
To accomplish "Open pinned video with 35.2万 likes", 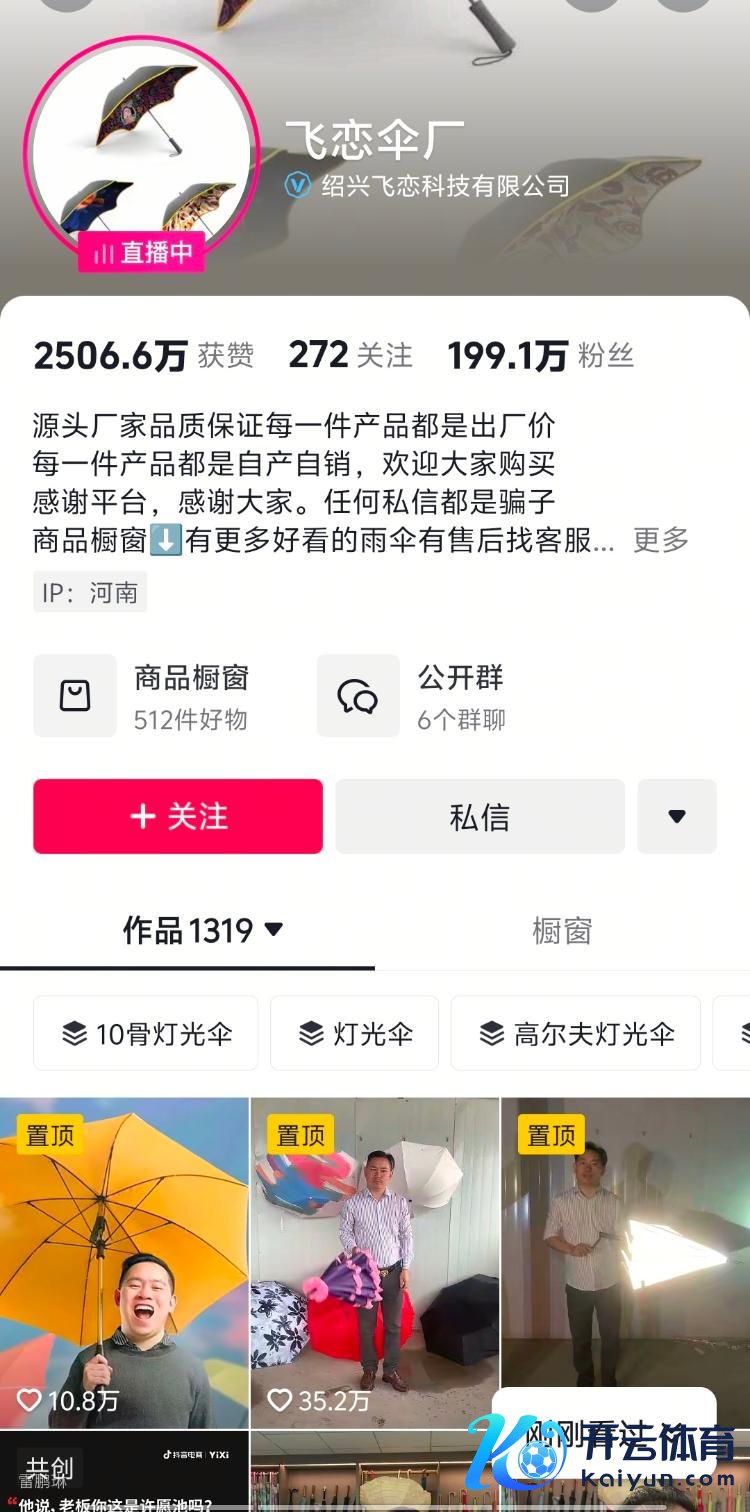I will tap(374, 1260).
